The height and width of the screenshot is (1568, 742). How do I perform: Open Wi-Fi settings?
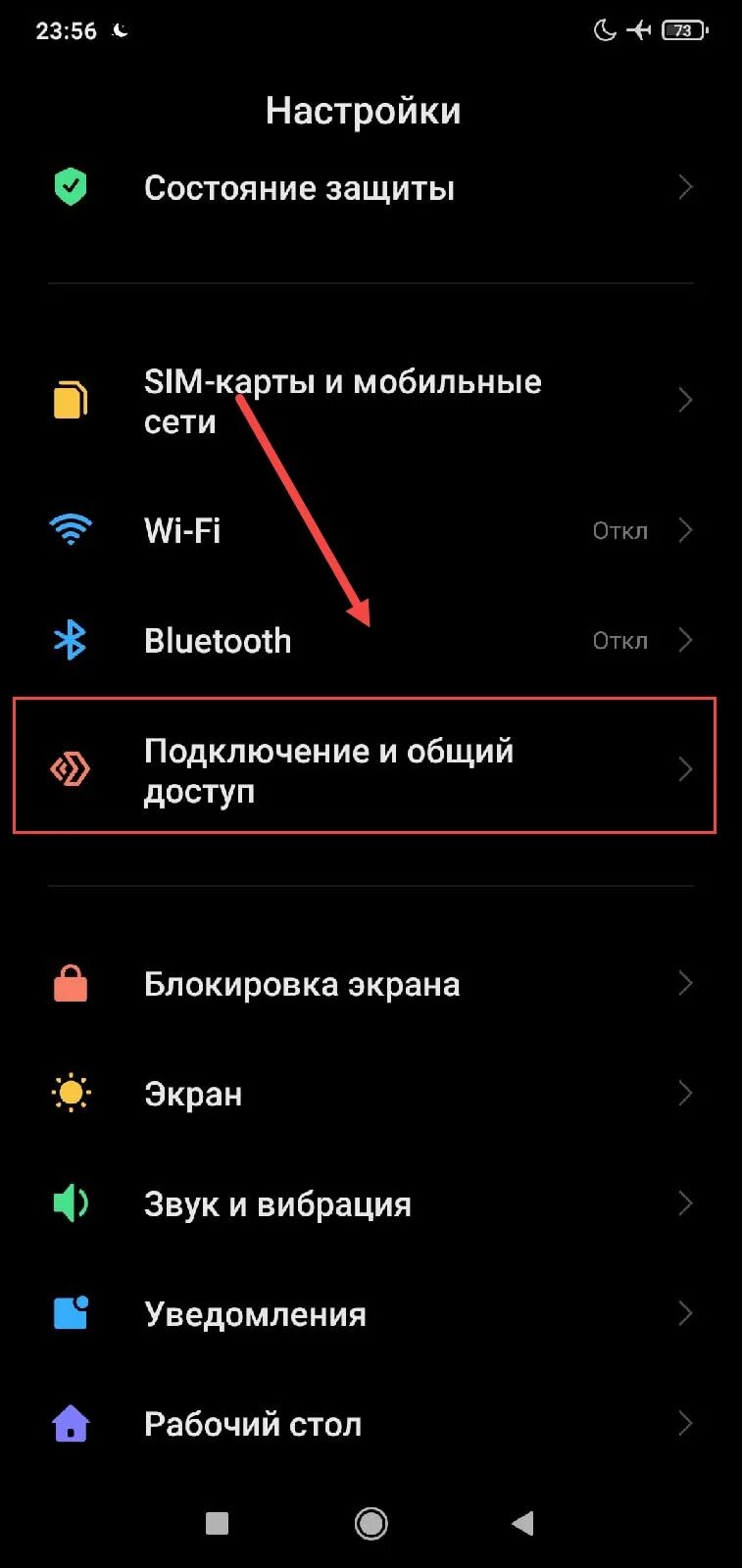[371, 530]
